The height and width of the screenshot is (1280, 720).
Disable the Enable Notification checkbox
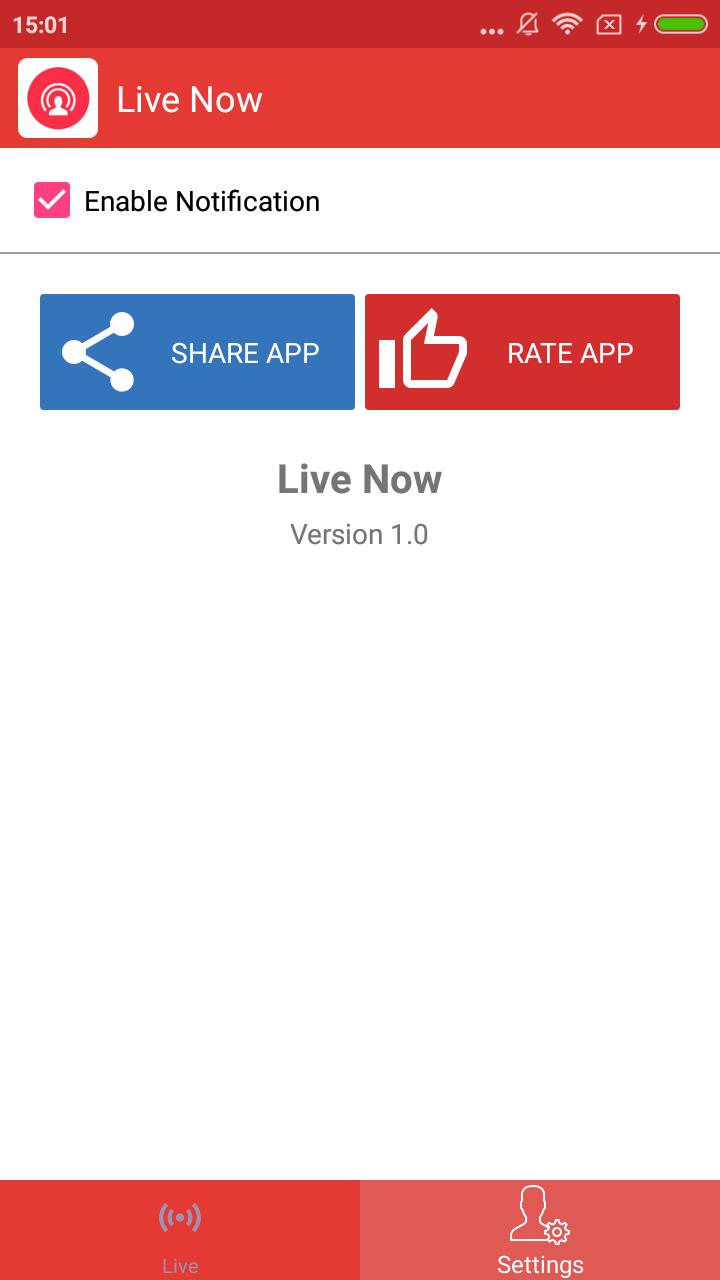pyautogui.click(x=52, y=201)
